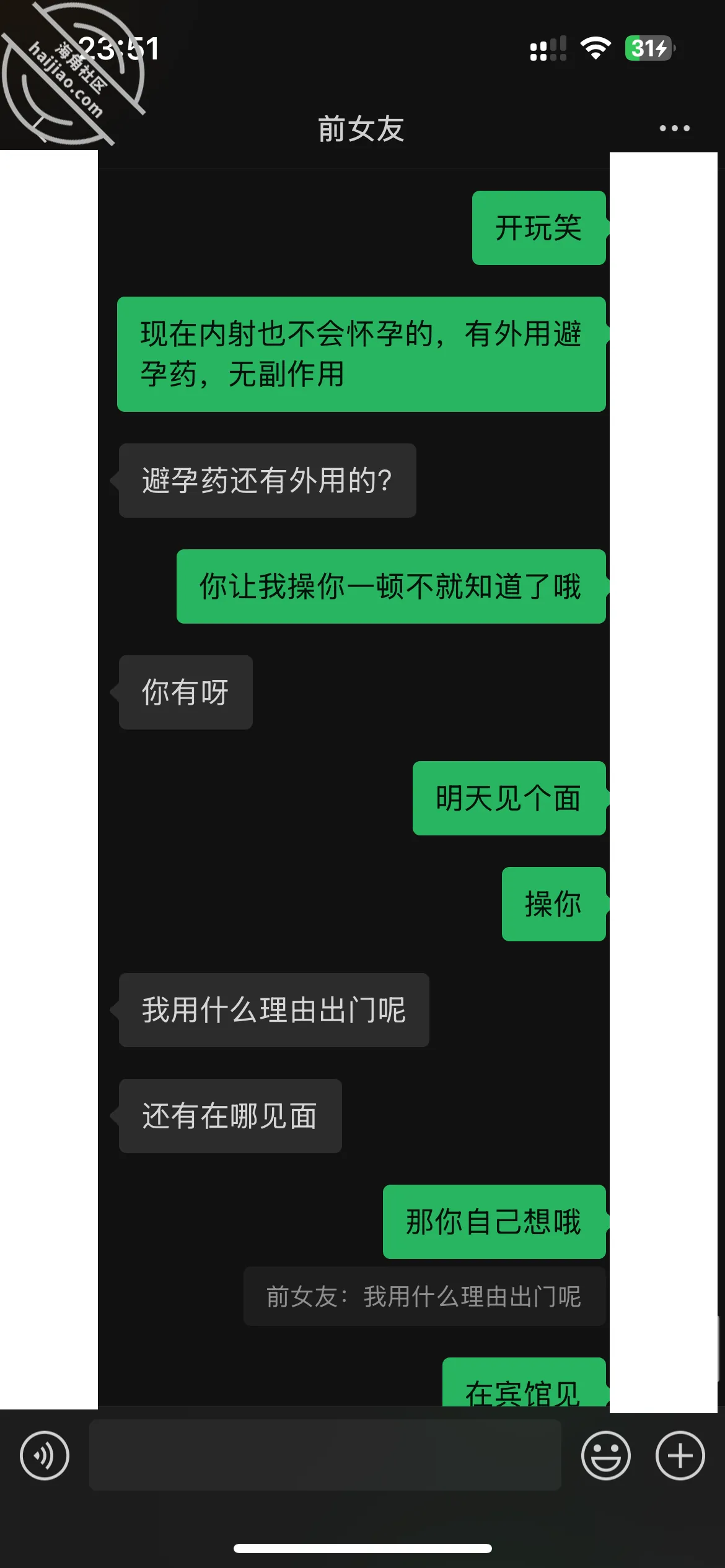Open the three-dot chat options menu

point(674,128)
